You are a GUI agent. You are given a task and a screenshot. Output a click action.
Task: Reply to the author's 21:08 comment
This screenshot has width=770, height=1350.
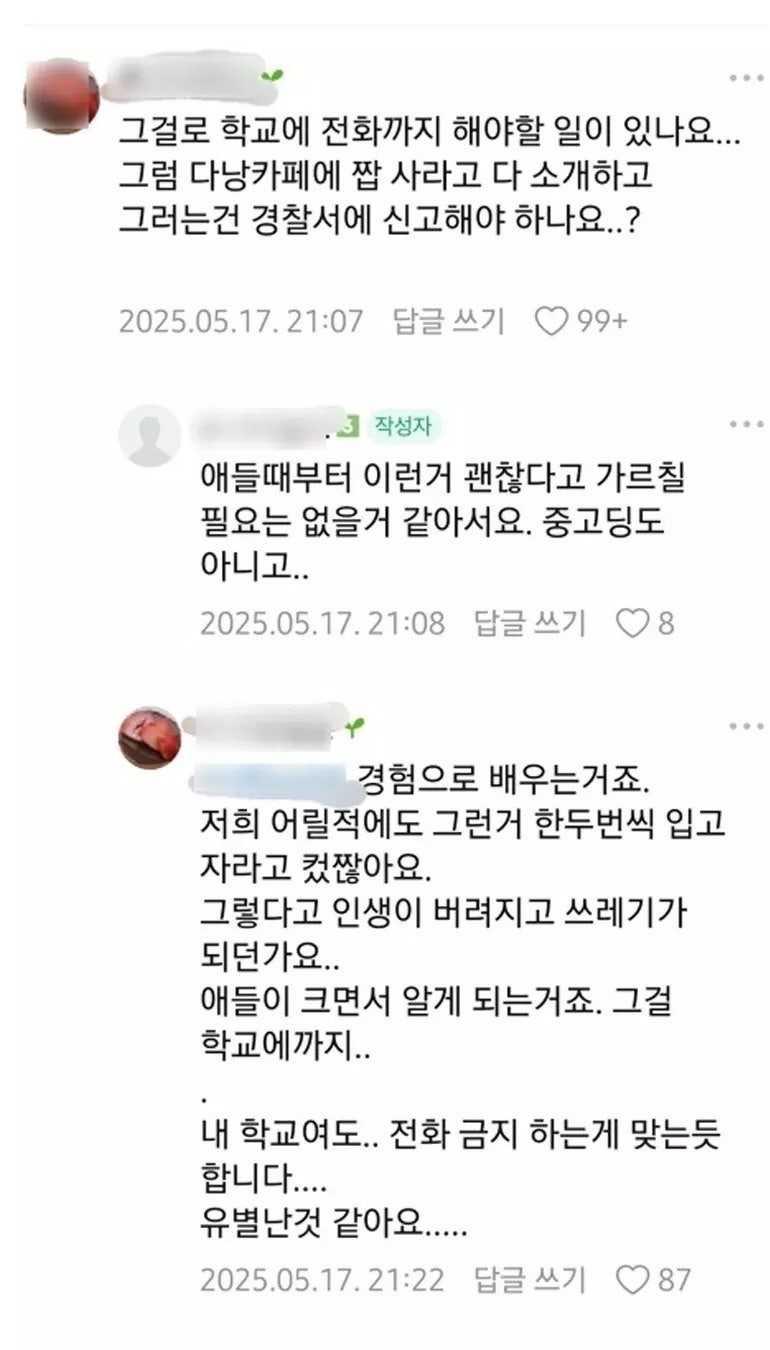point(530,623)
